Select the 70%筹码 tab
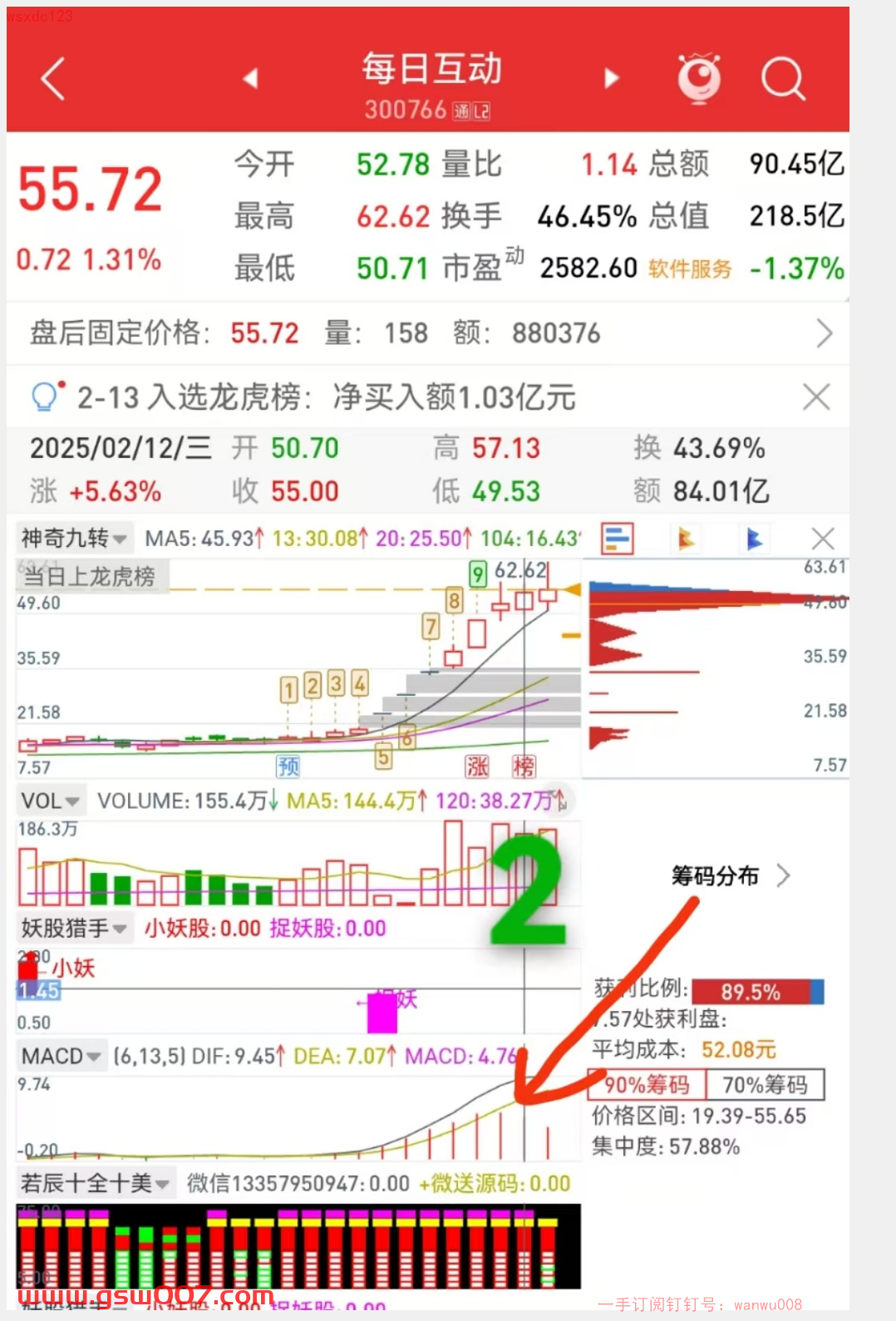Viewport: 896px width, 1321px height. (x=765, y=1085)
